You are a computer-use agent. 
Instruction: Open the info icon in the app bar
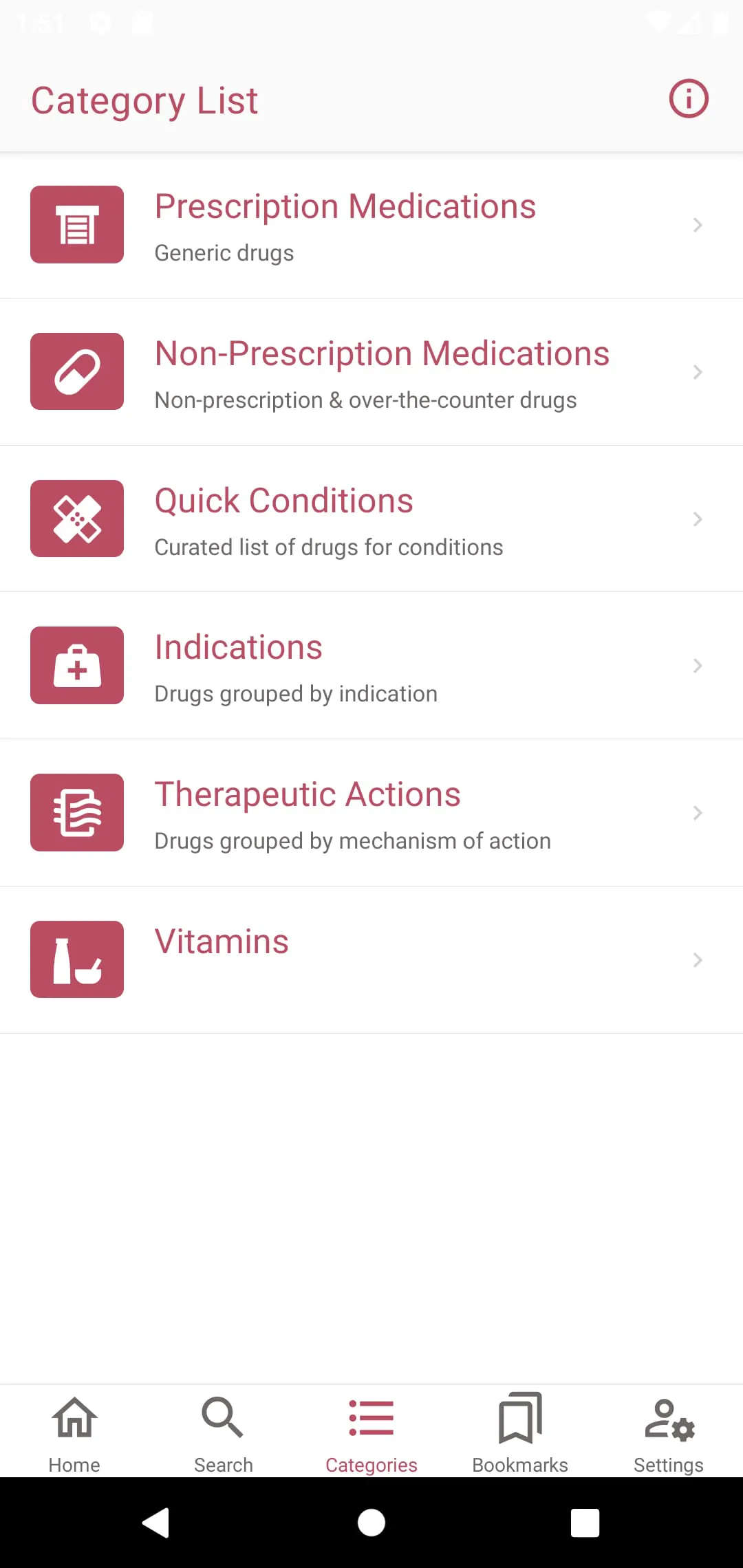pyautogui.click(x=688, y=99)
